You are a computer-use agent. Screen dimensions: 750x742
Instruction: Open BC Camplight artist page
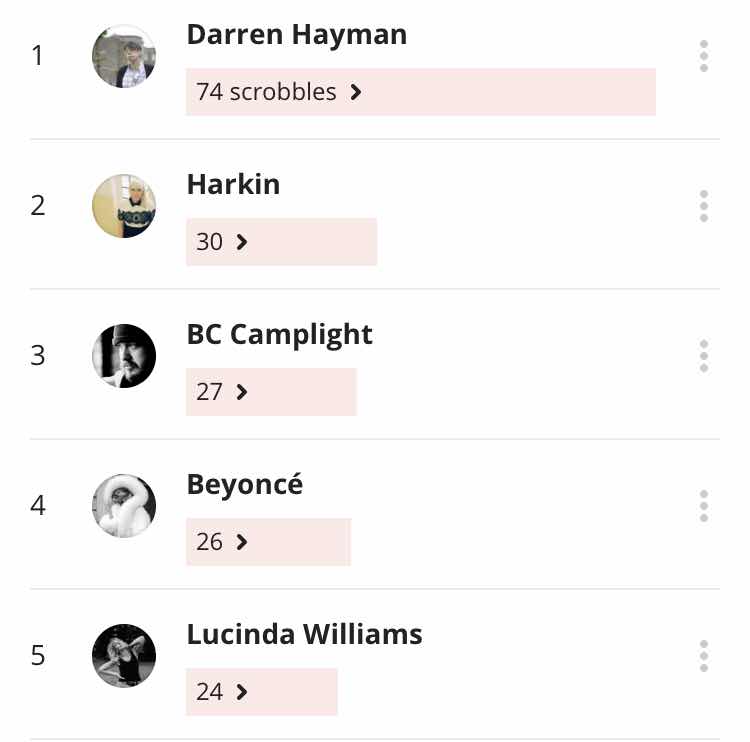(x=279, y=335)
